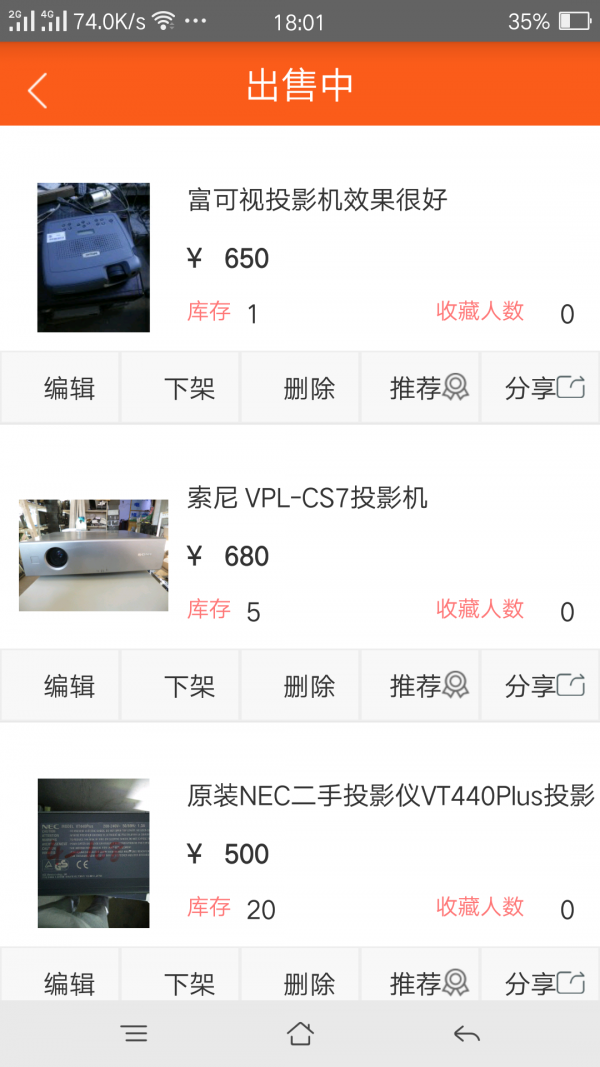The width and height of the screenshot is (600, 1067).
Task: Edit the 原装NEC二手投影仪 listing
Action: pyautogui.click(x=69, y=981)
